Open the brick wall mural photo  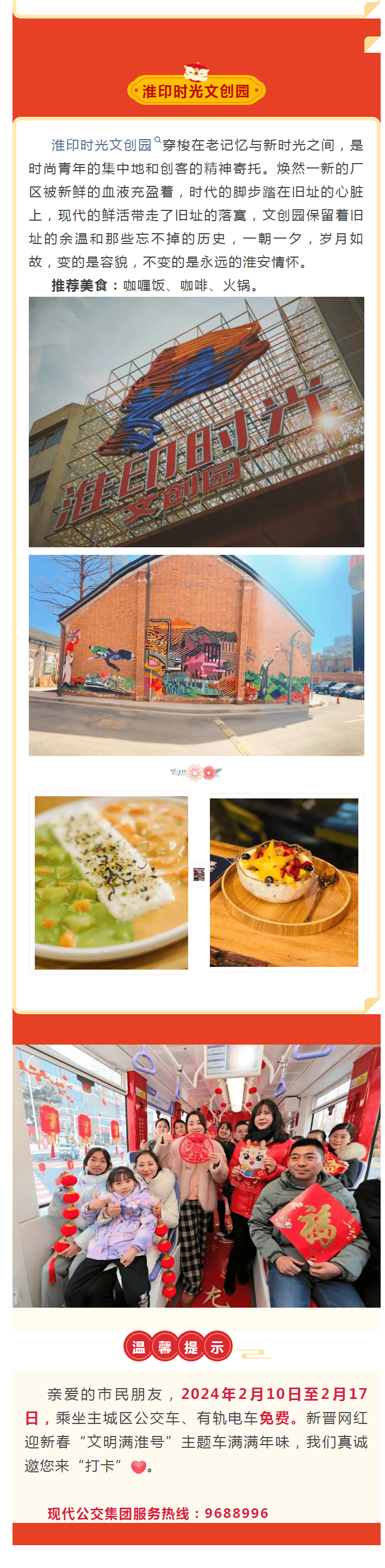pyautogui.click(x=196, y=655)
